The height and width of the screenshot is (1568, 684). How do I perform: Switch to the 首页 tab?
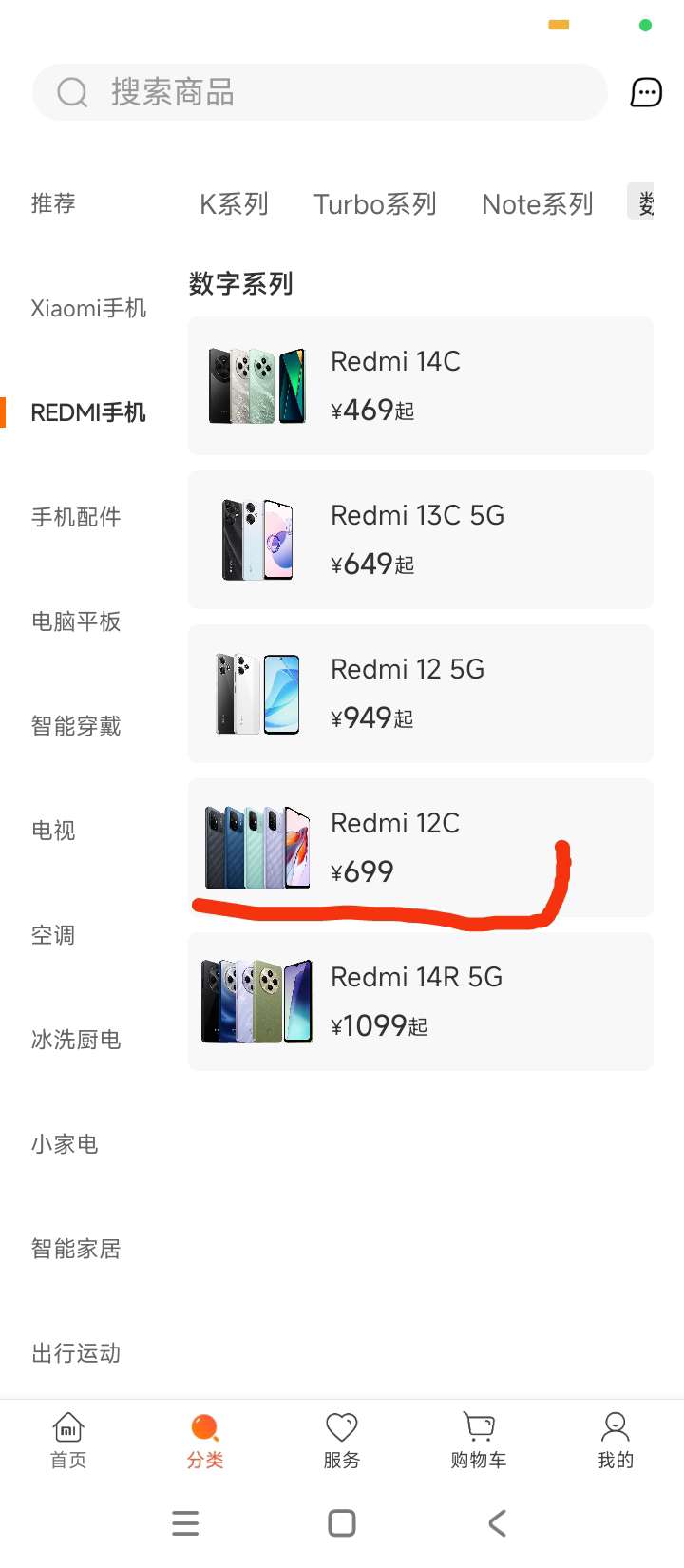coord(68,1440)
